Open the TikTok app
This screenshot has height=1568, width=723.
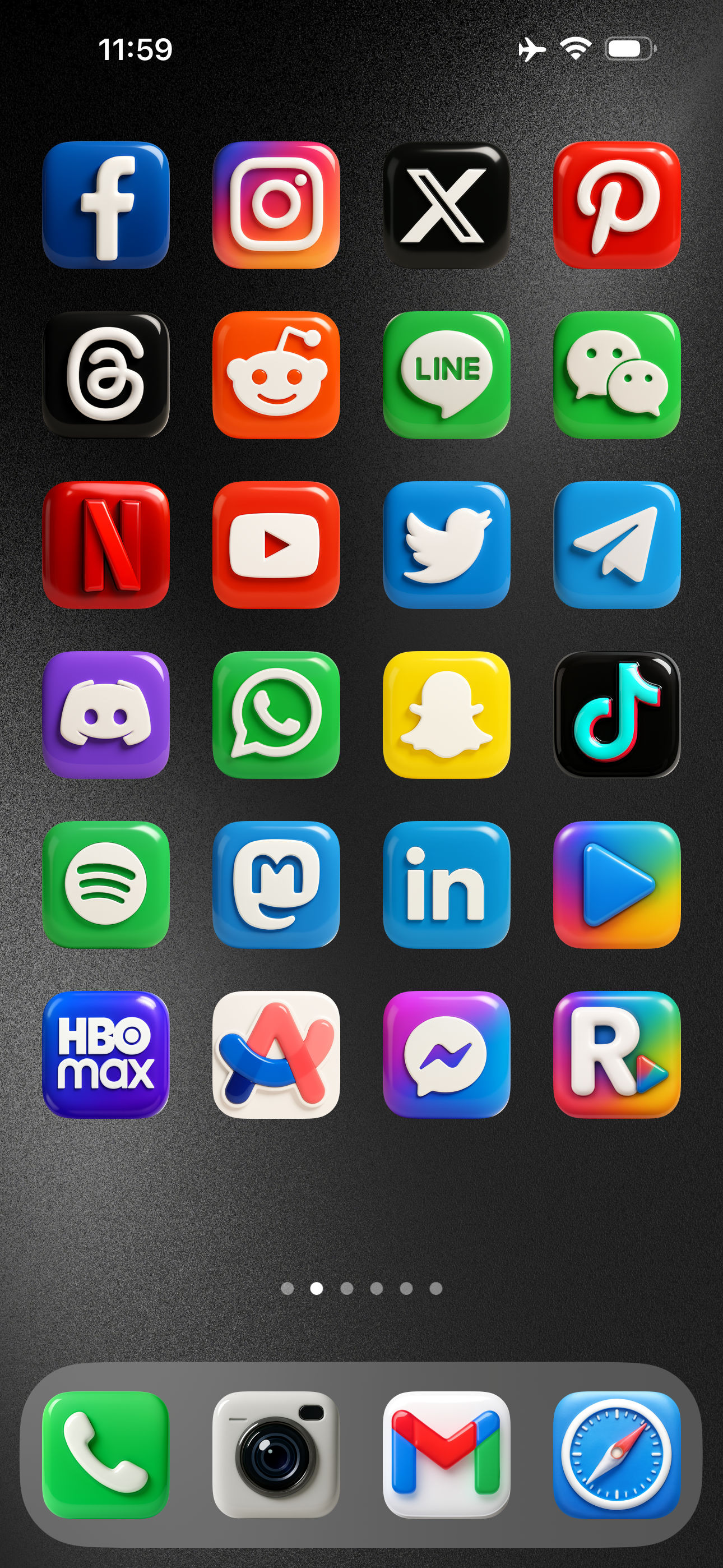(x=617, y=714)
